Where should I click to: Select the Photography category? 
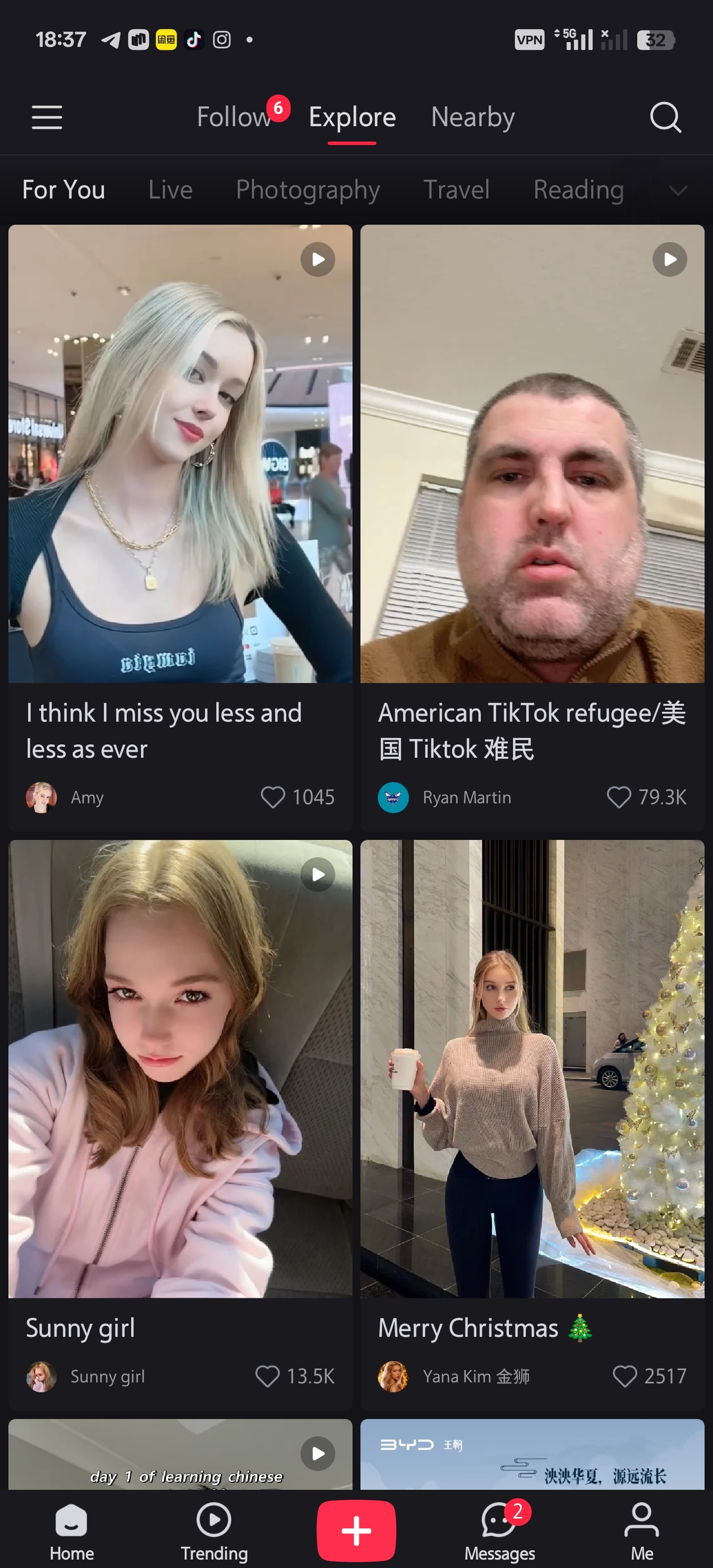pyautogui.click(x=307, y=190)
